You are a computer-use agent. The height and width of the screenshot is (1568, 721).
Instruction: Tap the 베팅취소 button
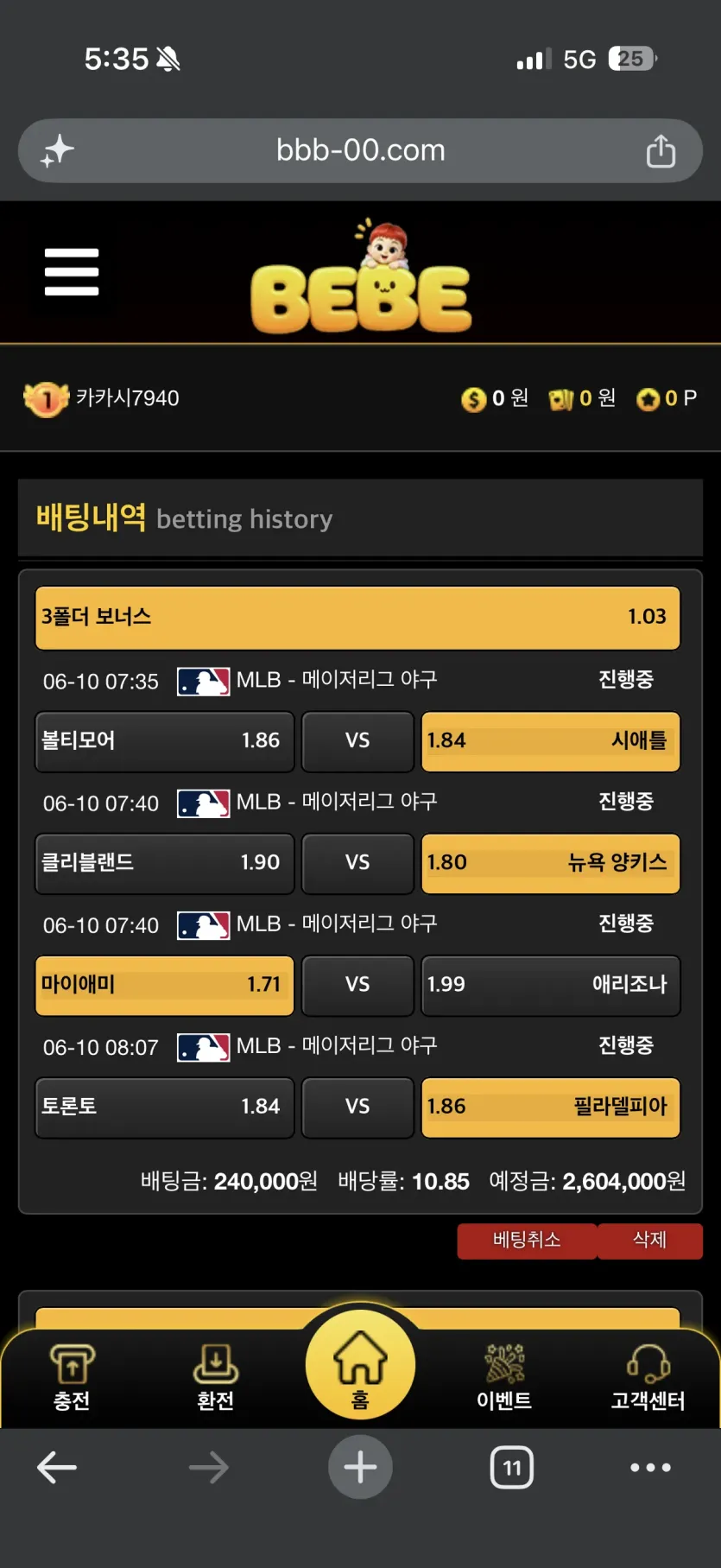point(527,1241)
